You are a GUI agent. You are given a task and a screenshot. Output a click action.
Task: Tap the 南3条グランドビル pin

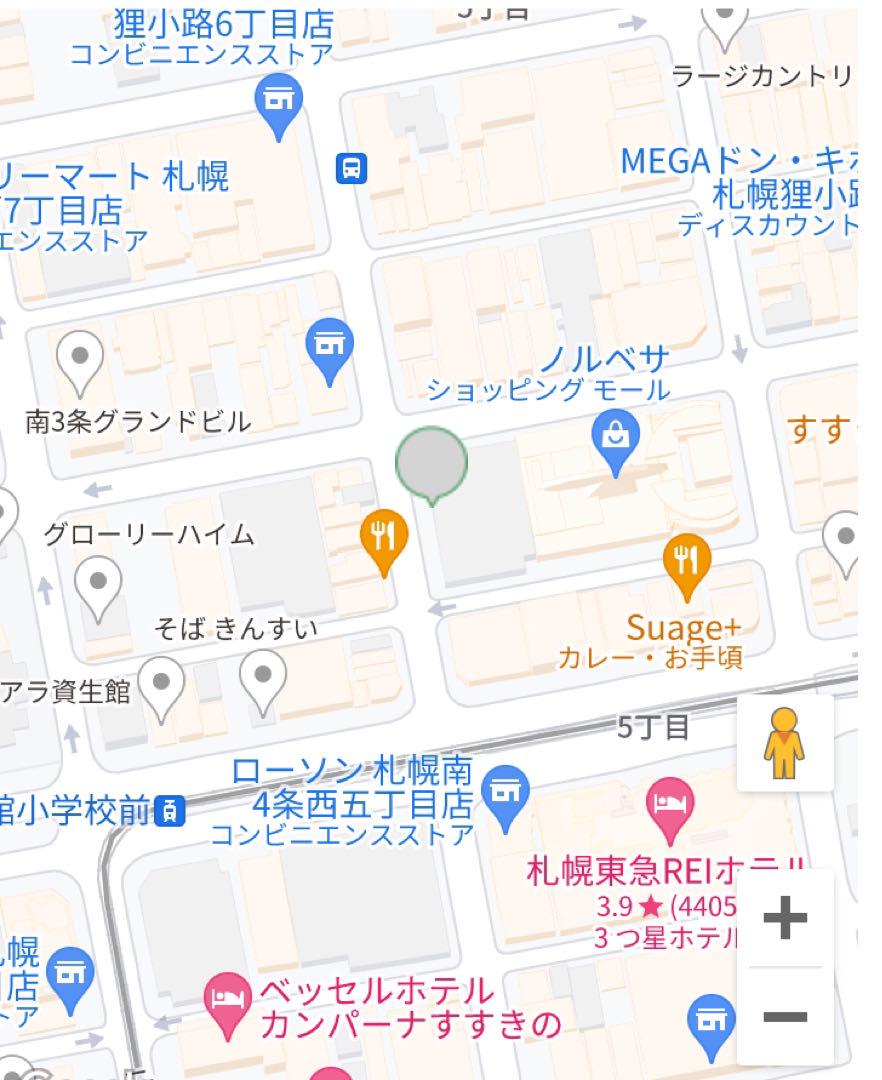80,361
